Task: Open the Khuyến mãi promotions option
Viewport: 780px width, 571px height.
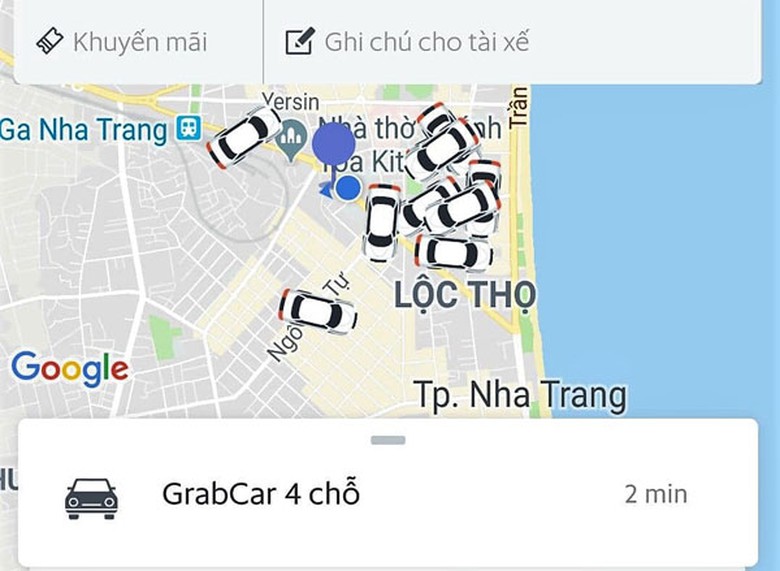Action: click(x=122, y=42)
